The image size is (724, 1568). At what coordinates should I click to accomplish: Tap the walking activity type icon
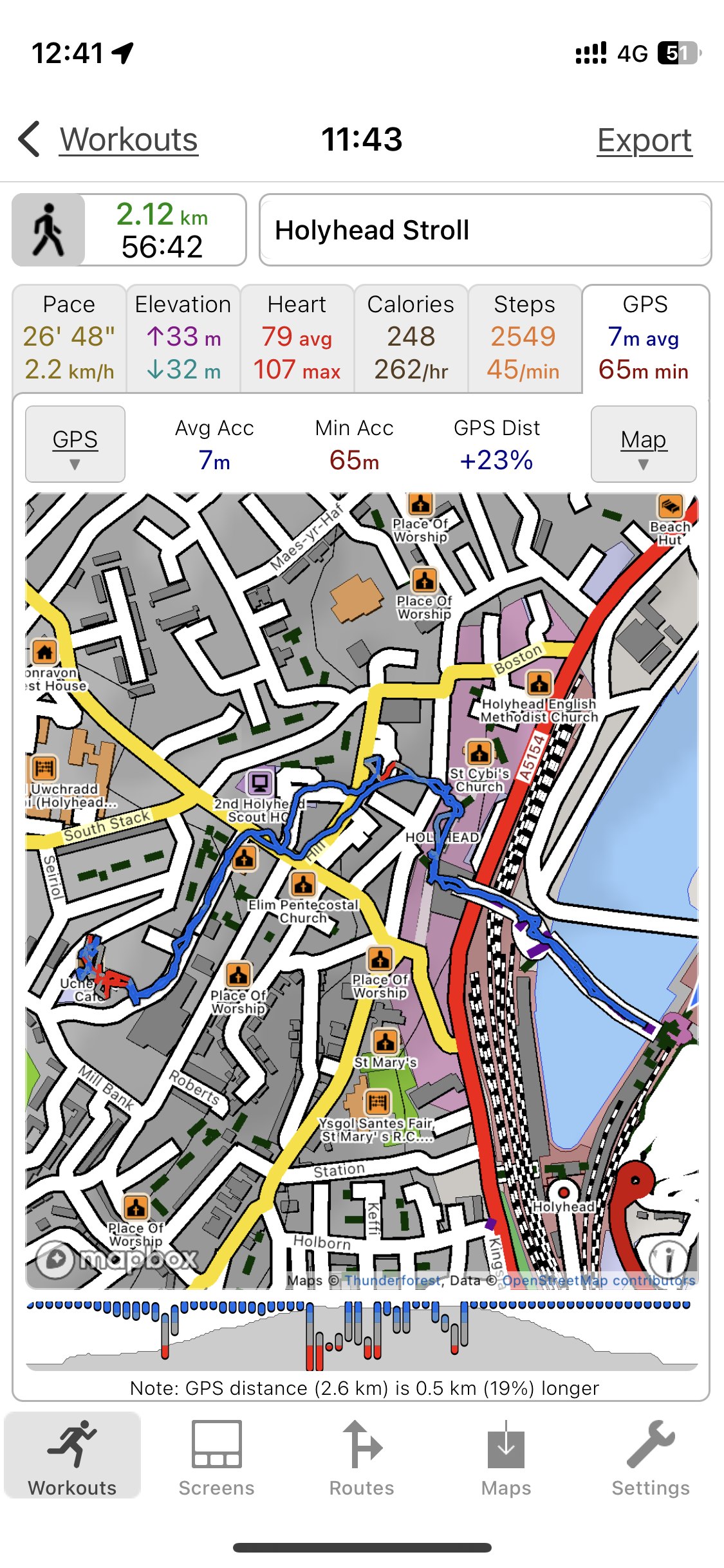[49, 230]
